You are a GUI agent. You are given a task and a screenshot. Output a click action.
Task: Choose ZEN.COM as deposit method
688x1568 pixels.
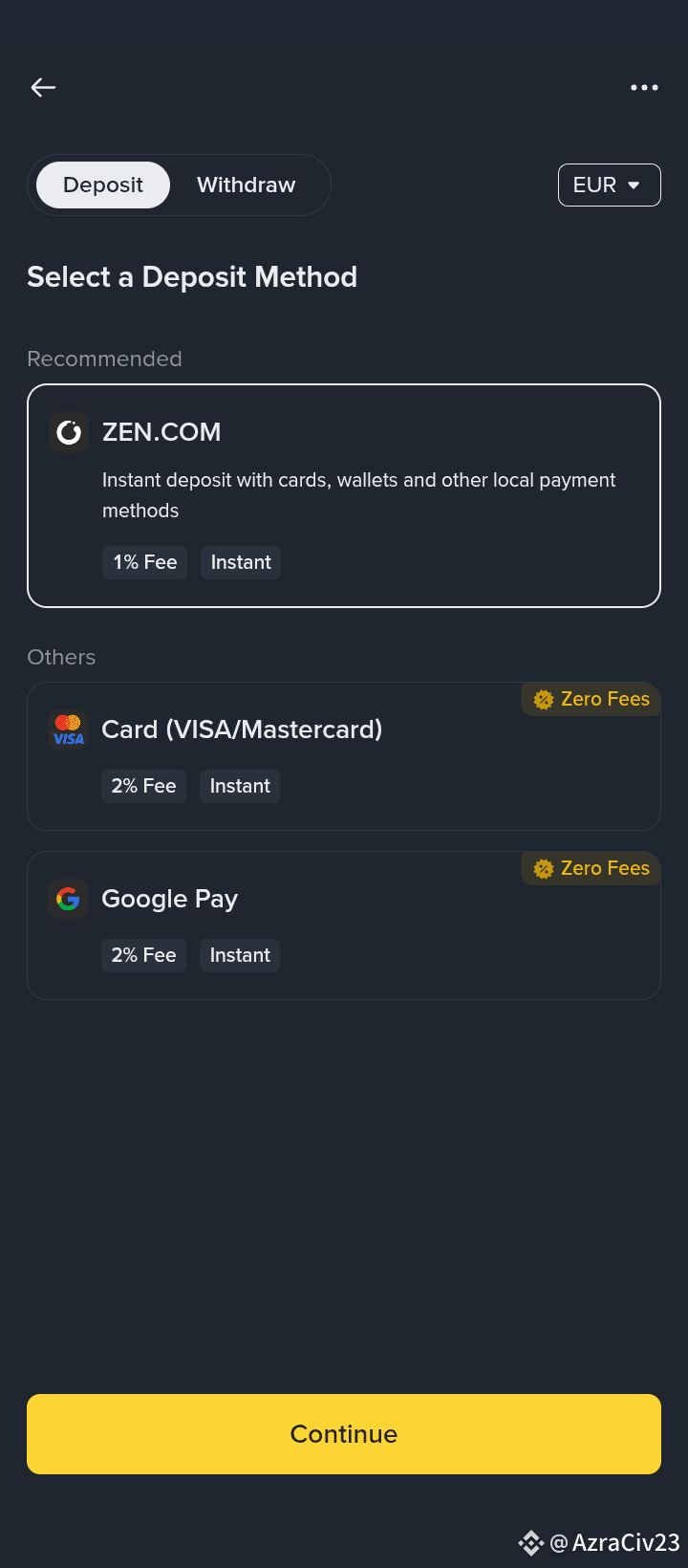[344, 495]
